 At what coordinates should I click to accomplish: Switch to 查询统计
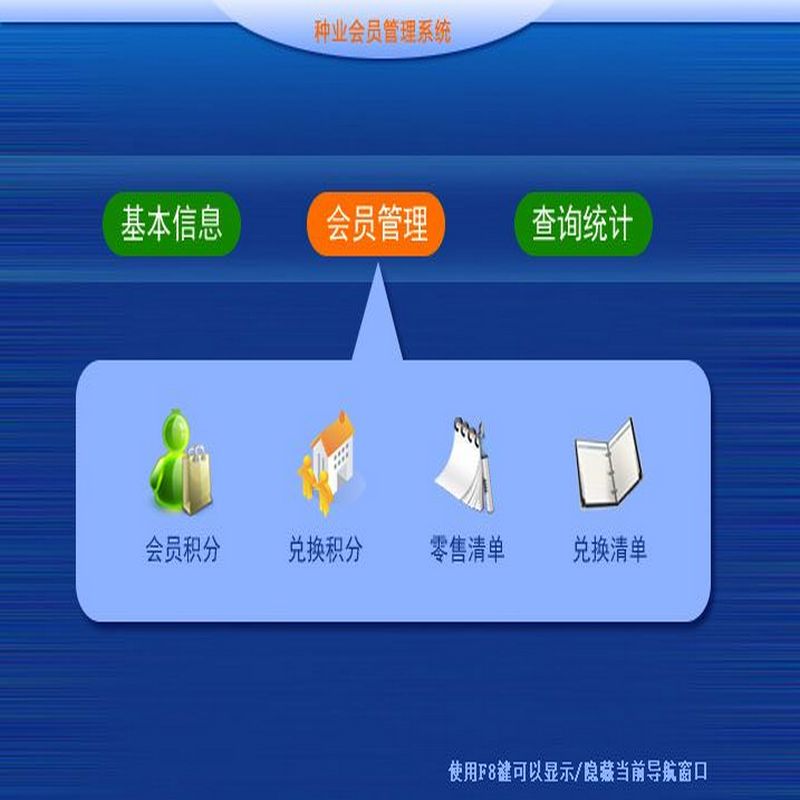click(x=583, y=224)
